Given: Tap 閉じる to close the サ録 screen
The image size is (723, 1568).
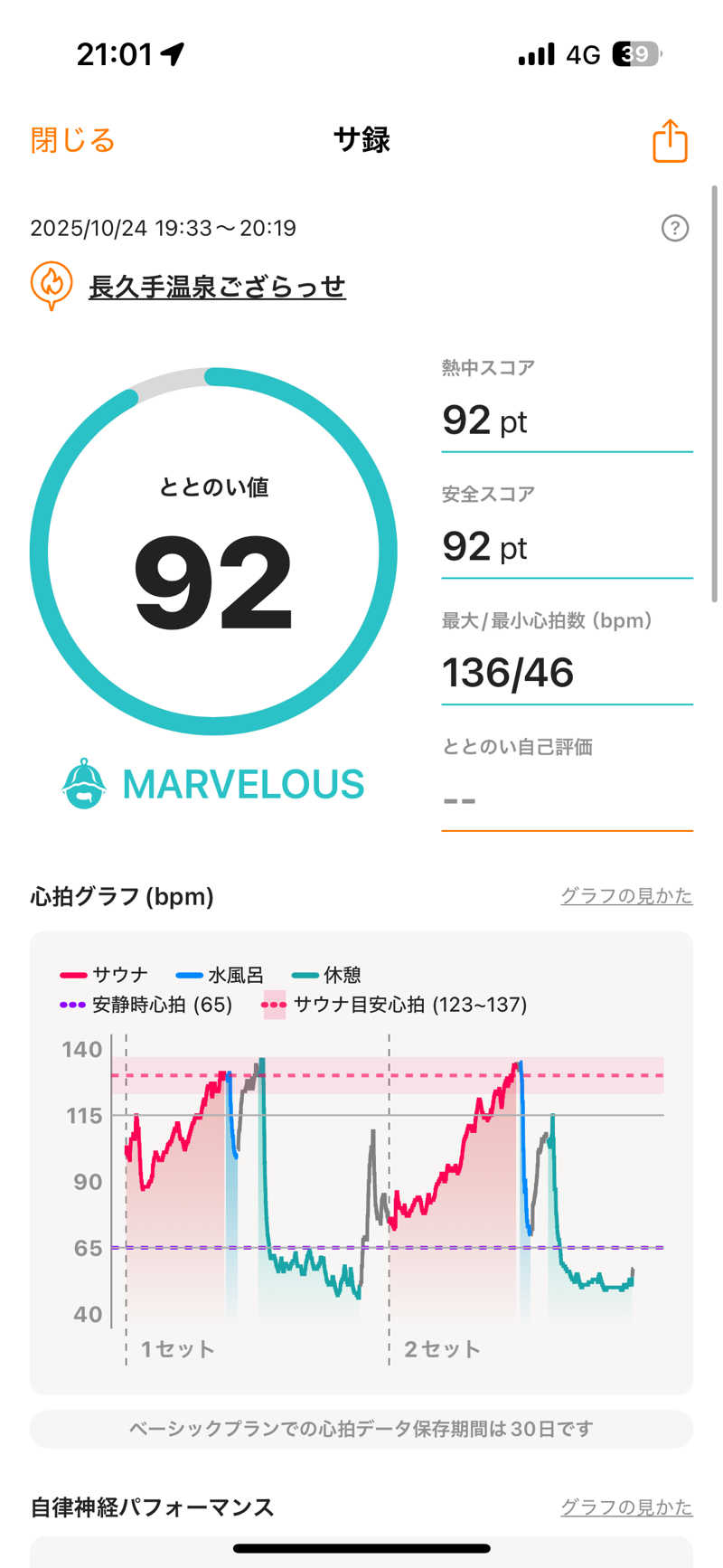Looking at the screenshot, I should [x=72, y=141].
